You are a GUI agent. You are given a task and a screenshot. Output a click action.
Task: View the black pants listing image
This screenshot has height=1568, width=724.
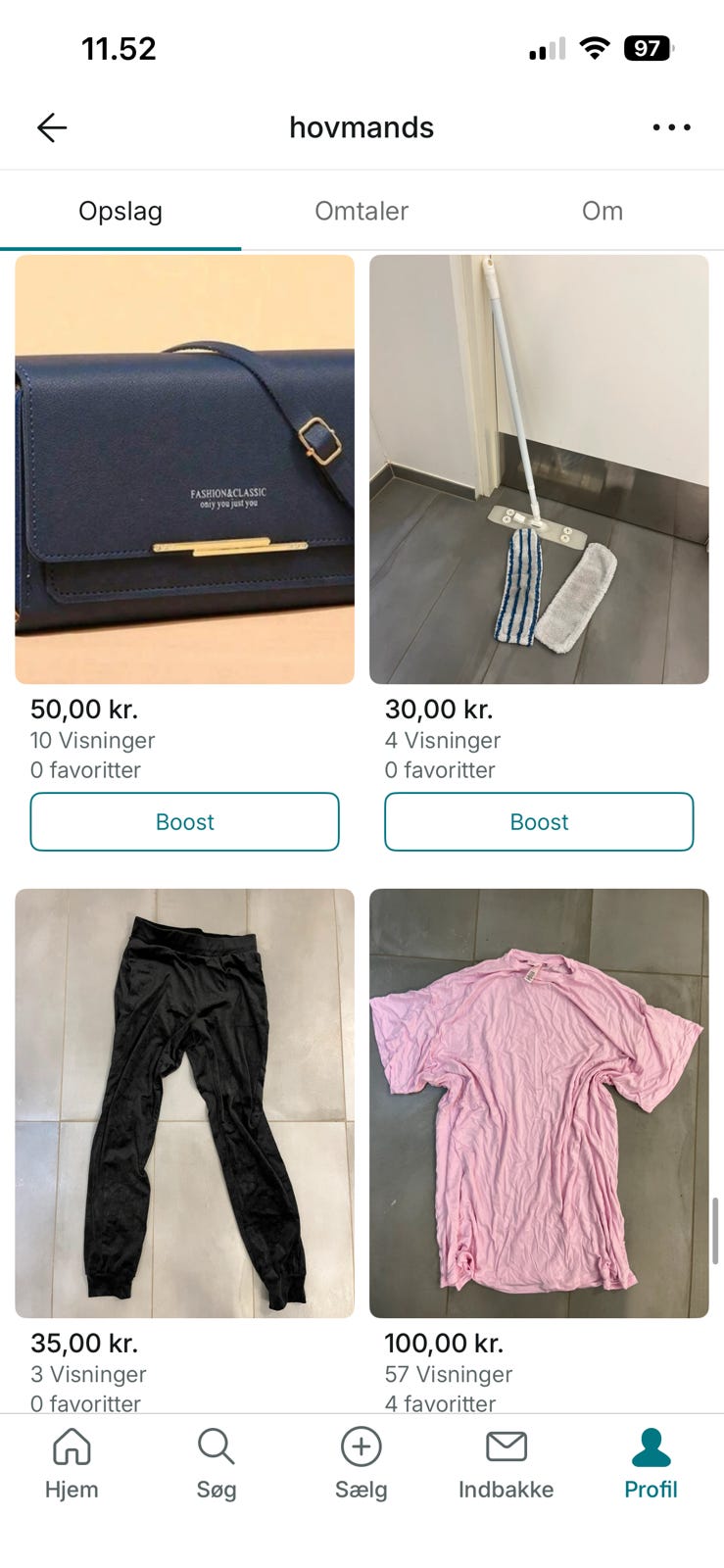[184, 1102]
